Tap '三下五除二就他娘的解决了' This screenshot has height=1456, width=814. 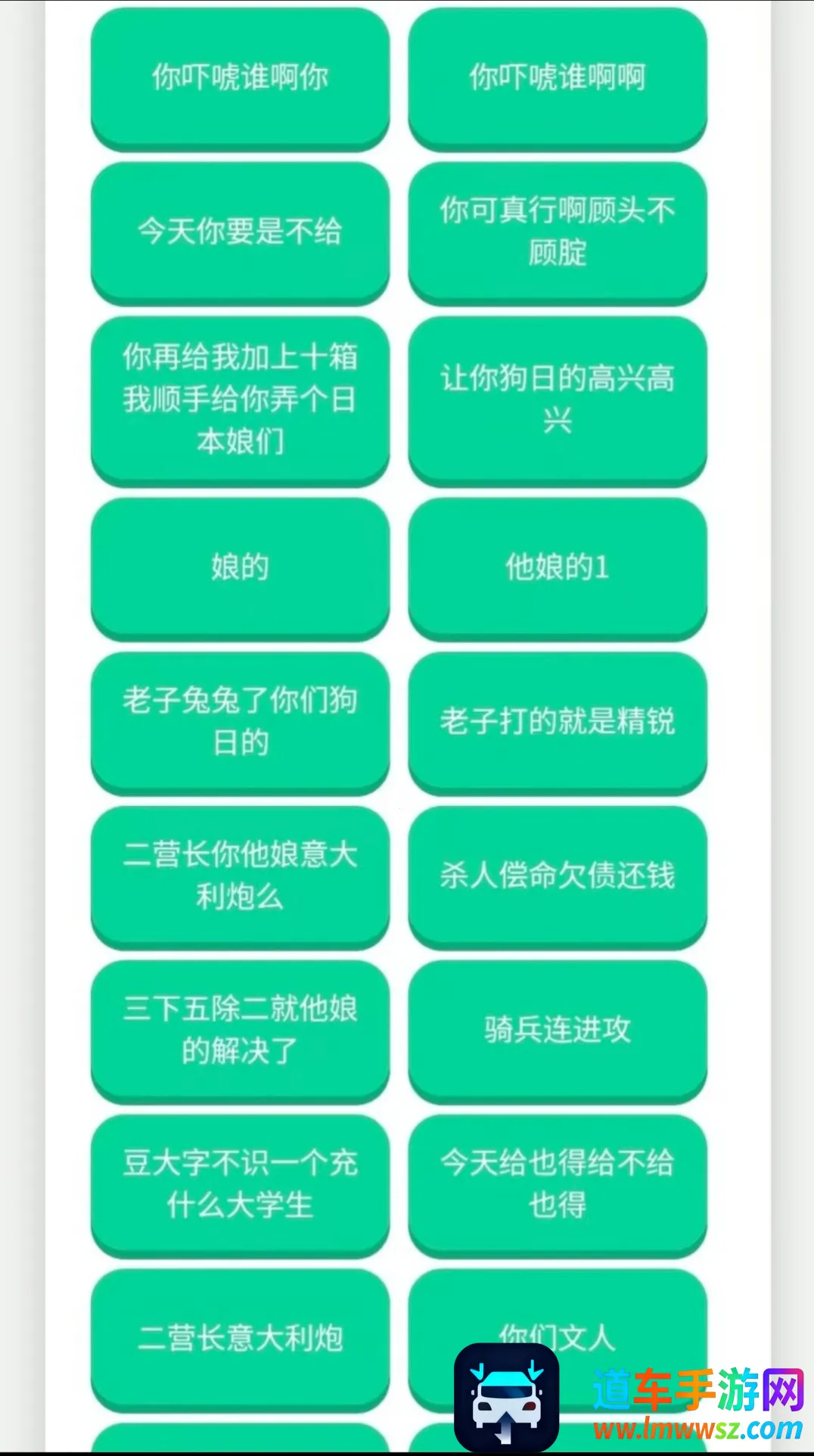(240, 1030)
